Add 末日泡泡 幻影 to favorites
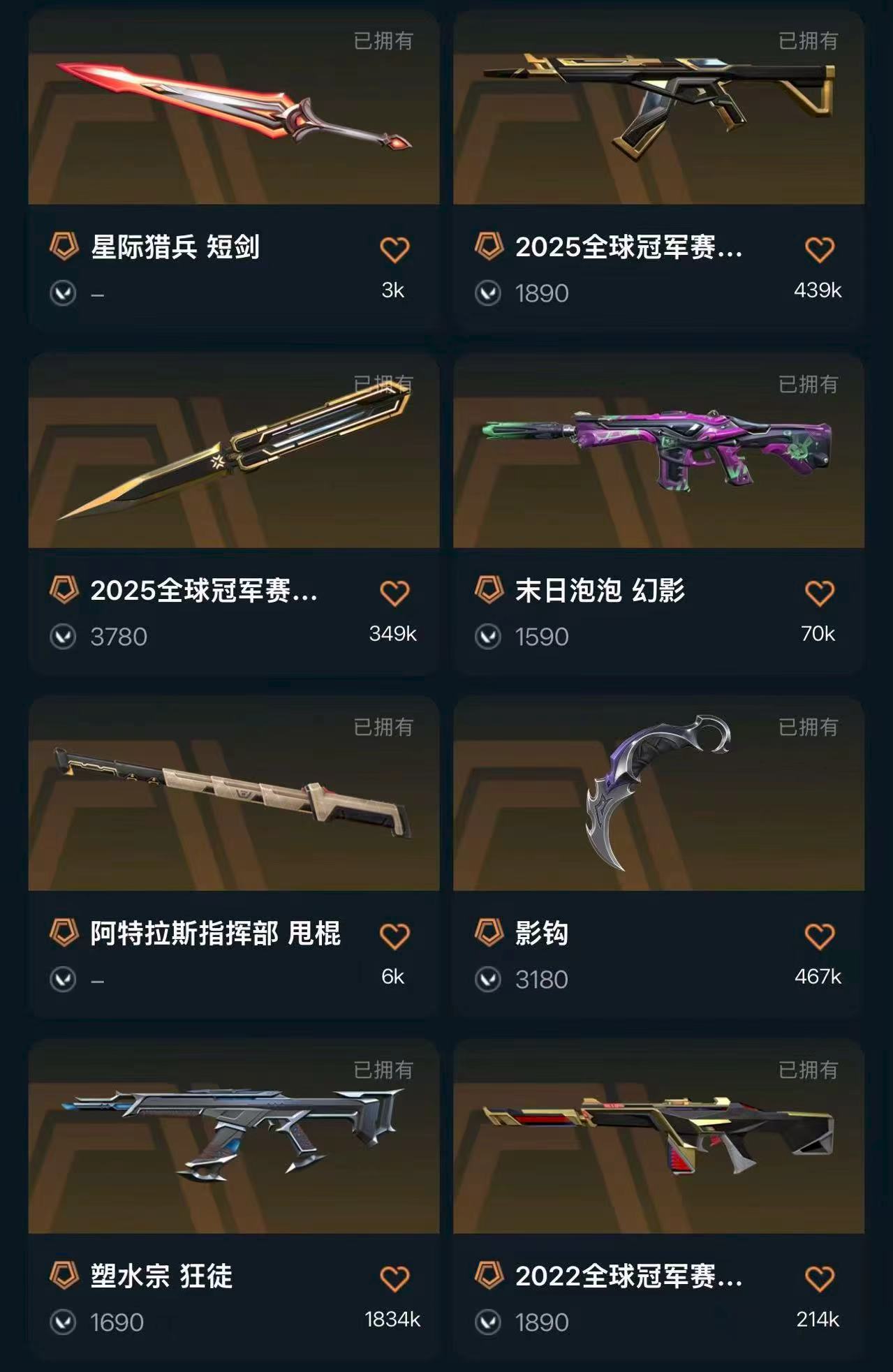Viewport: 893px width, 1372px height. click(819, 593)
